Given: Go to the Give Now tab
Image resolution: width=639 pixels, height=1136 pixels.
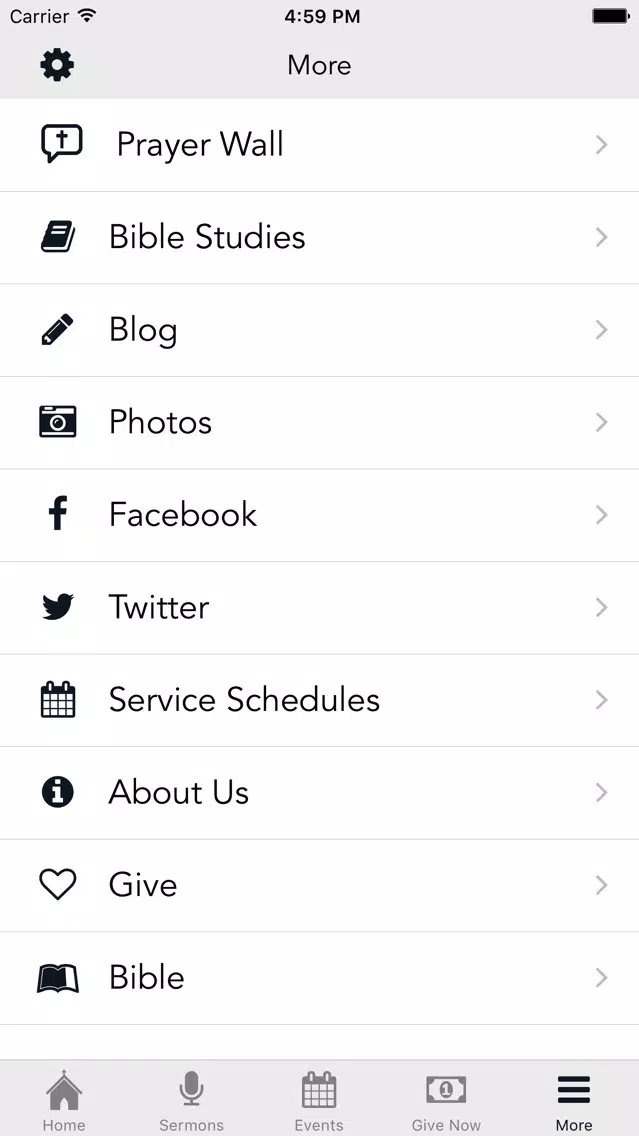Looking at the screenshot, I should point(446,1100).
